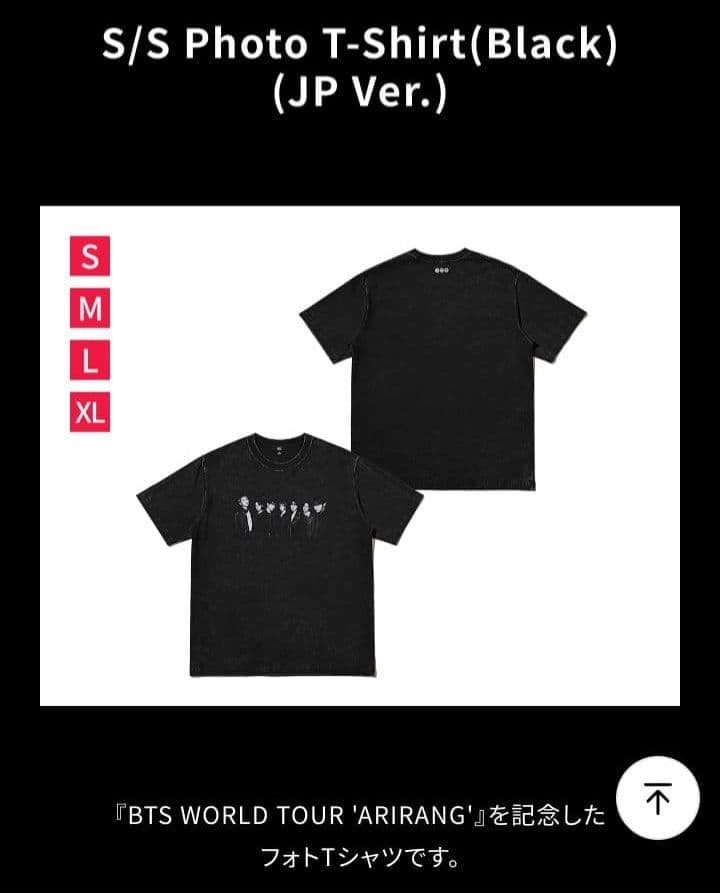720x893 pixels.
Task: Open the Photo T-Shirt product image
Action: pyautogui.click(x=360, y=456)
